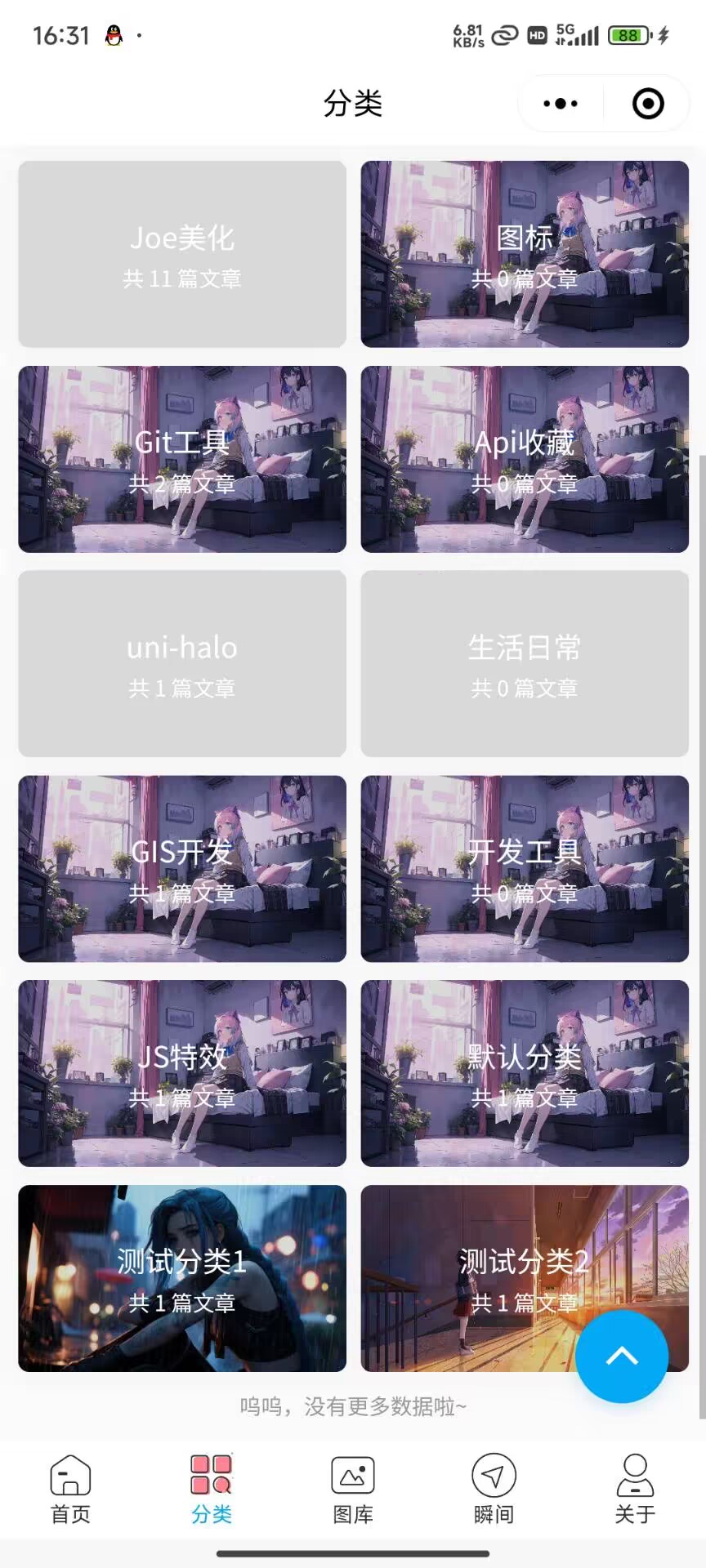Tap the 生活日常 category card
Screen dimensions: 706x1568
525,664
